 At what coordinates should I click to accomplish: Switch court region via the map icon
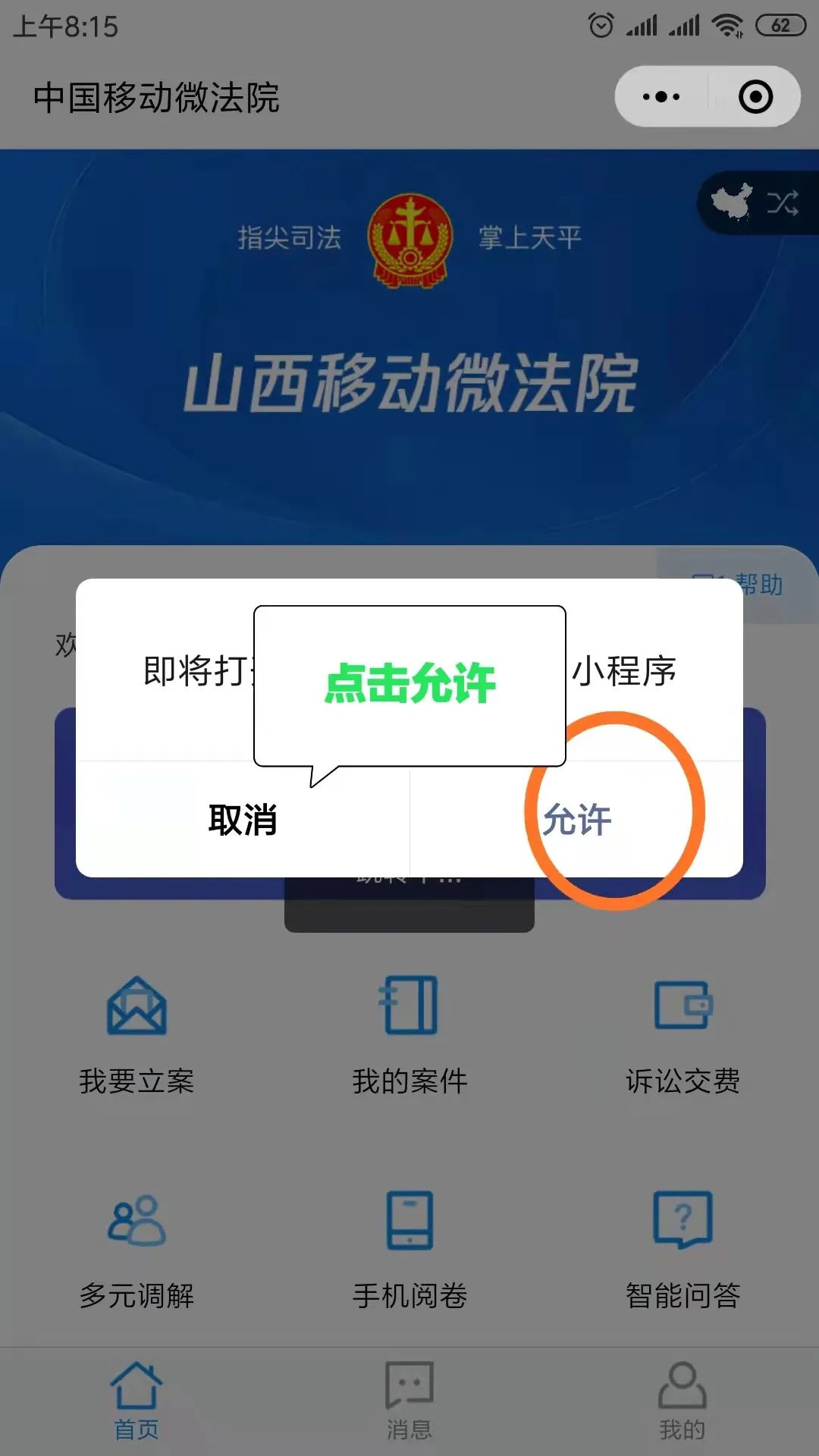tap(756, 202)
